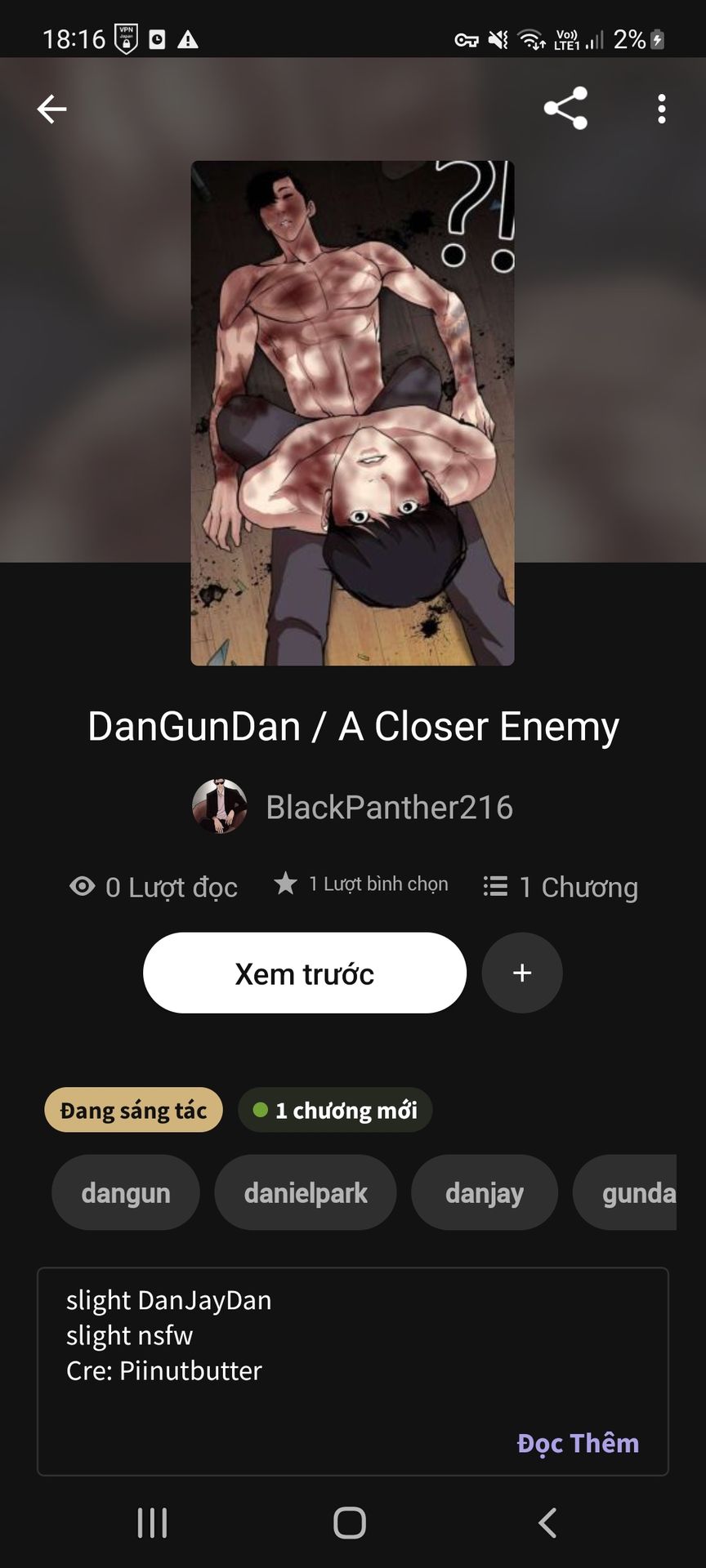The image size is (706, 1568).
Task: Go back using the top arrow
Action: point(51,109)
